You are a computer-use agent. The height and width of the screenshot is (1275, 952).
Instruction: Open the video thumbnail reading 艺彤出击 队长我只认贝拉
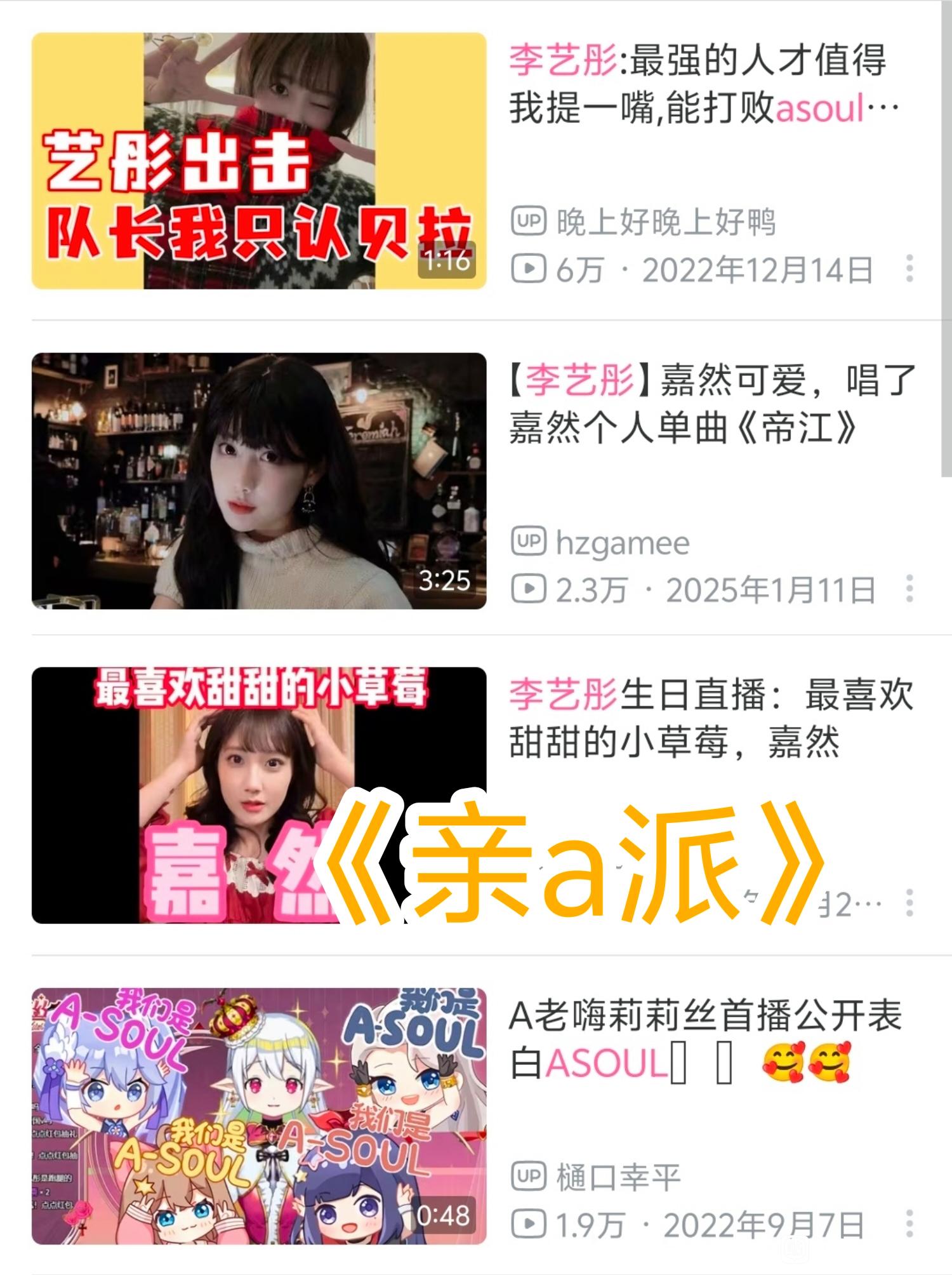[259, 161]
